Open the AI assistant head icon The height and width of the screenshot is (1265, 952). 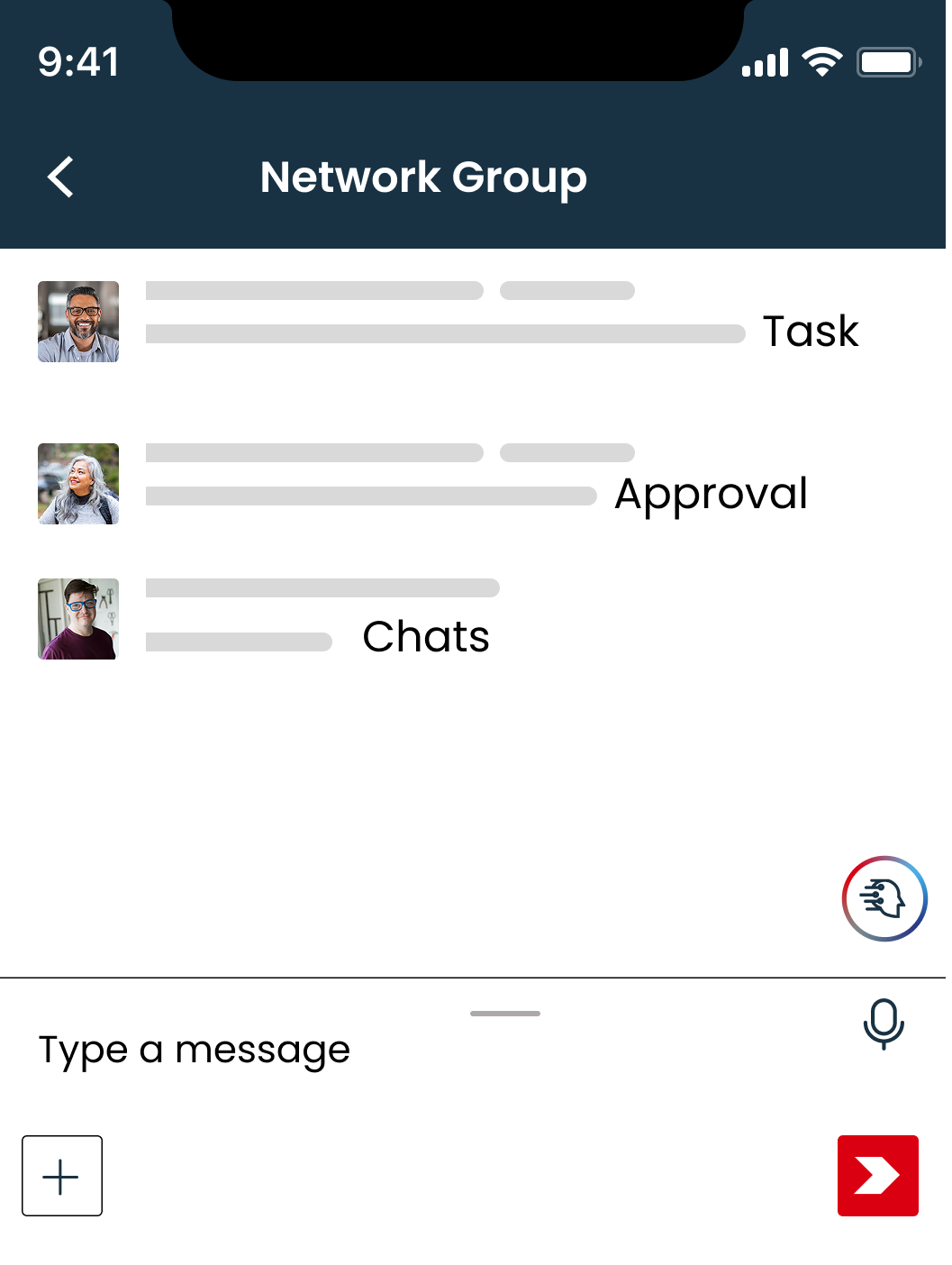(884, 898)
